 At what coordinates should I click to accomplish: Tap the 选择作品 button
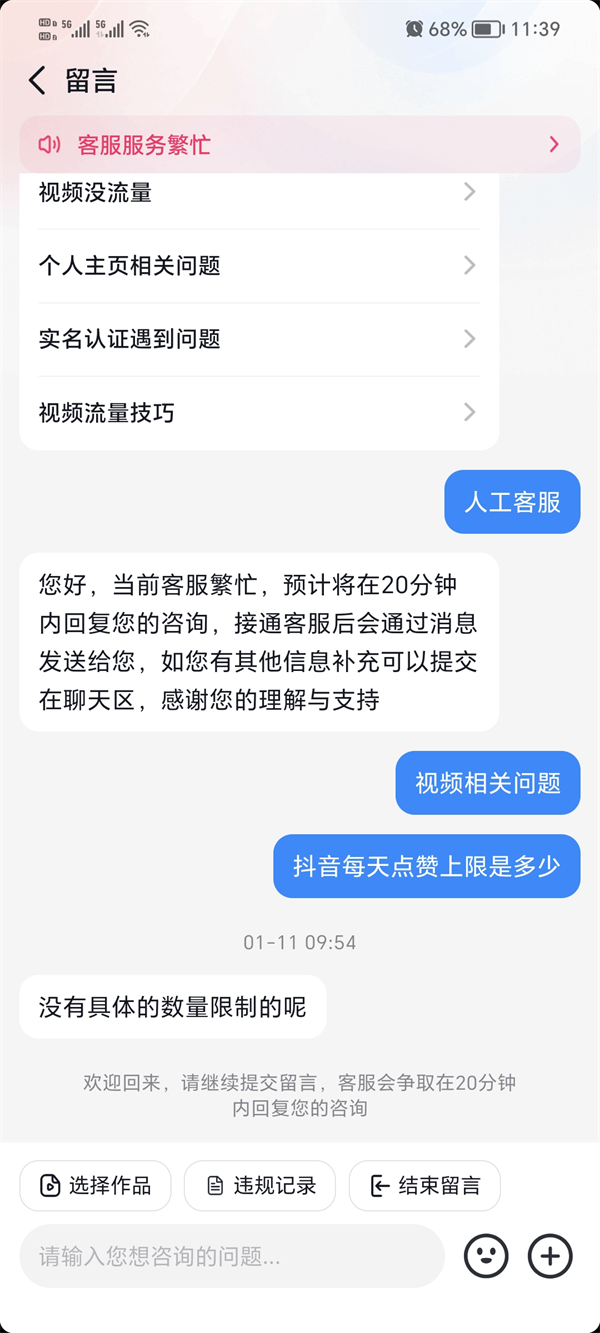pos(96,1186)
